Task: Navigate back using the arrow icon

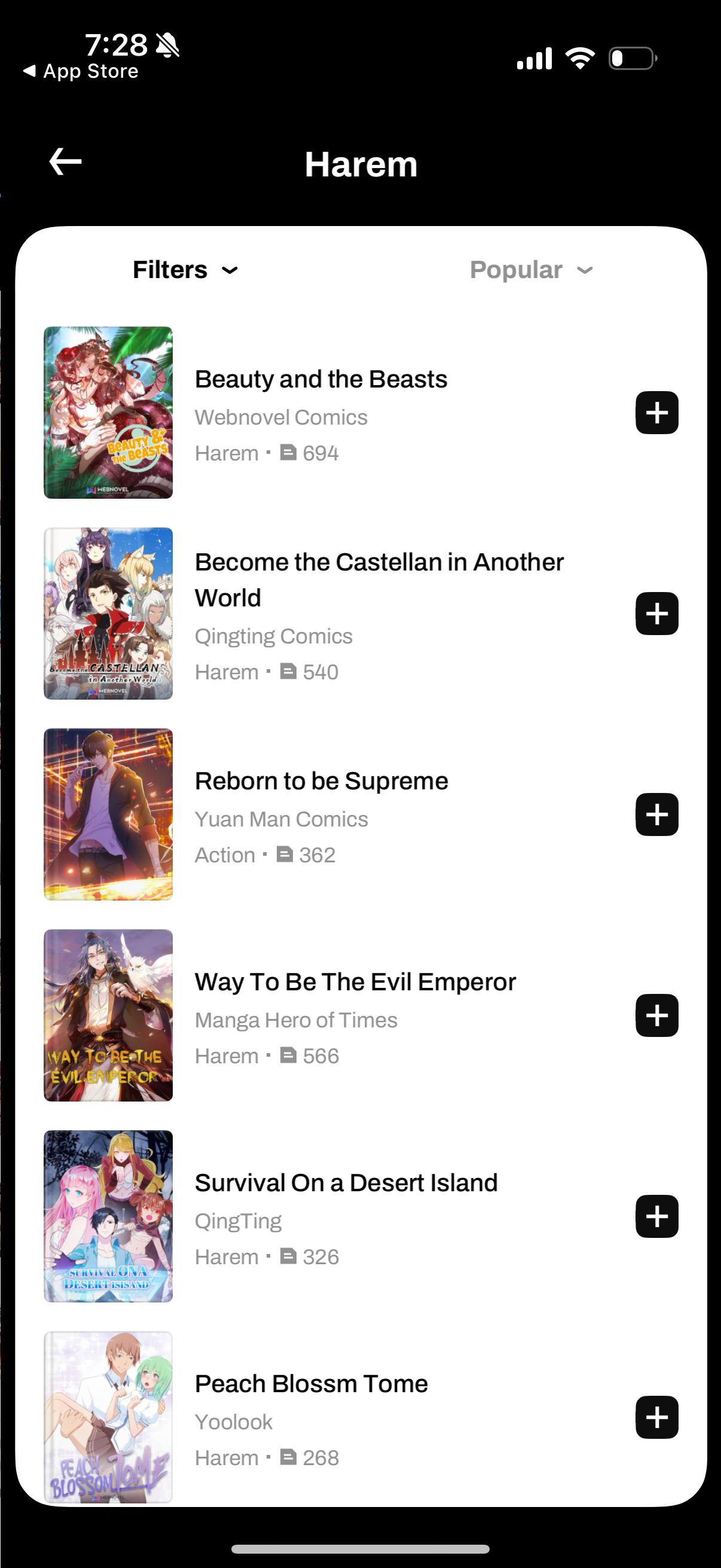Action: coord(65,162)
